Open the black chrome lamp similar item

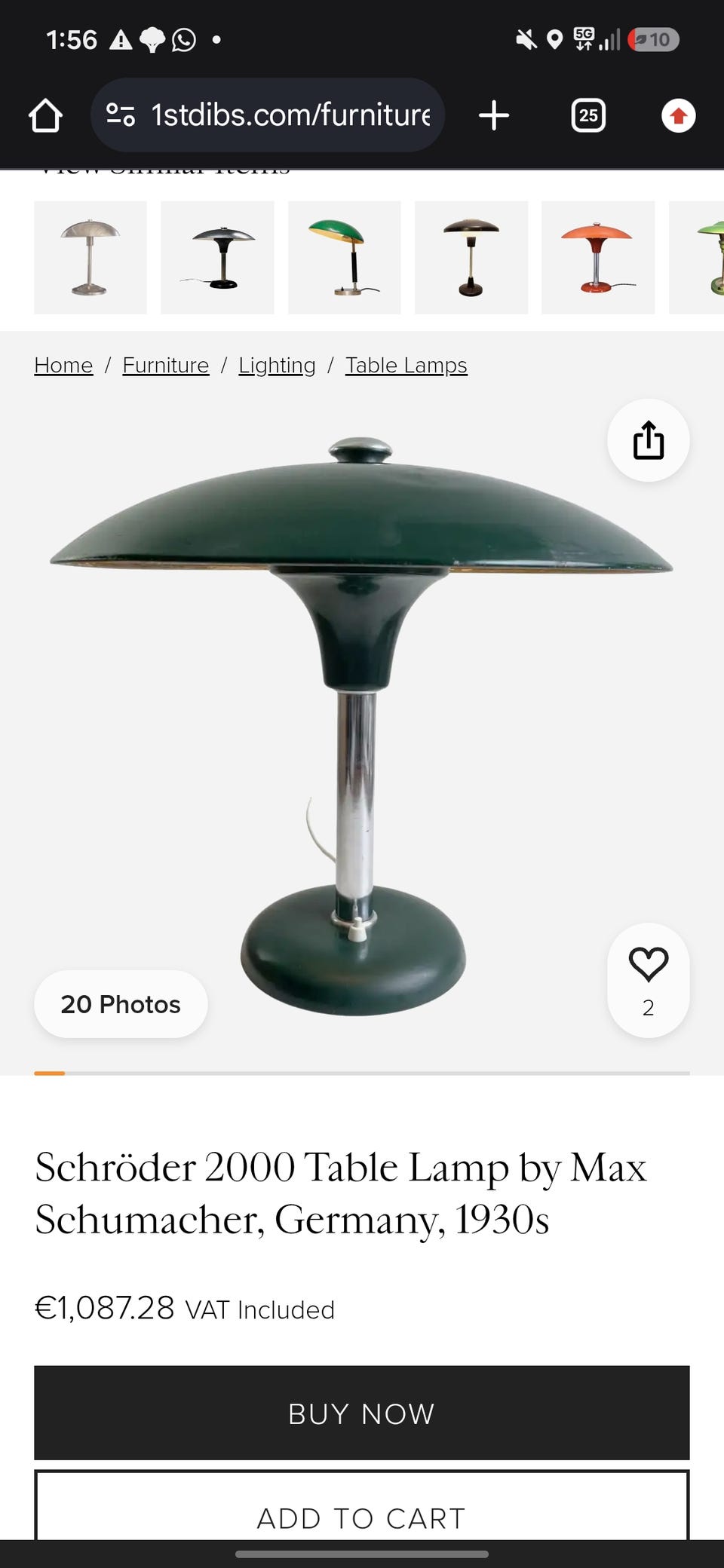coord(217,257)
